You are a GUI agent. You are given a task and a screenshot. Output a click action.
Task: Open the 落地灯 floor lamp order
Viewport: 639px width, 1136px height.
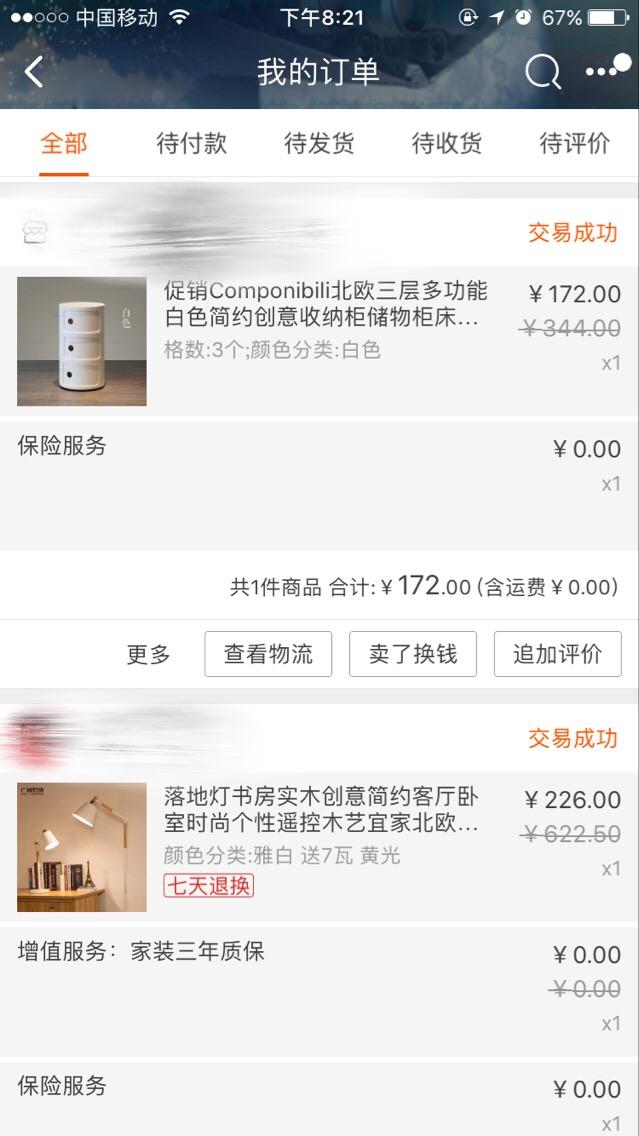320,825
